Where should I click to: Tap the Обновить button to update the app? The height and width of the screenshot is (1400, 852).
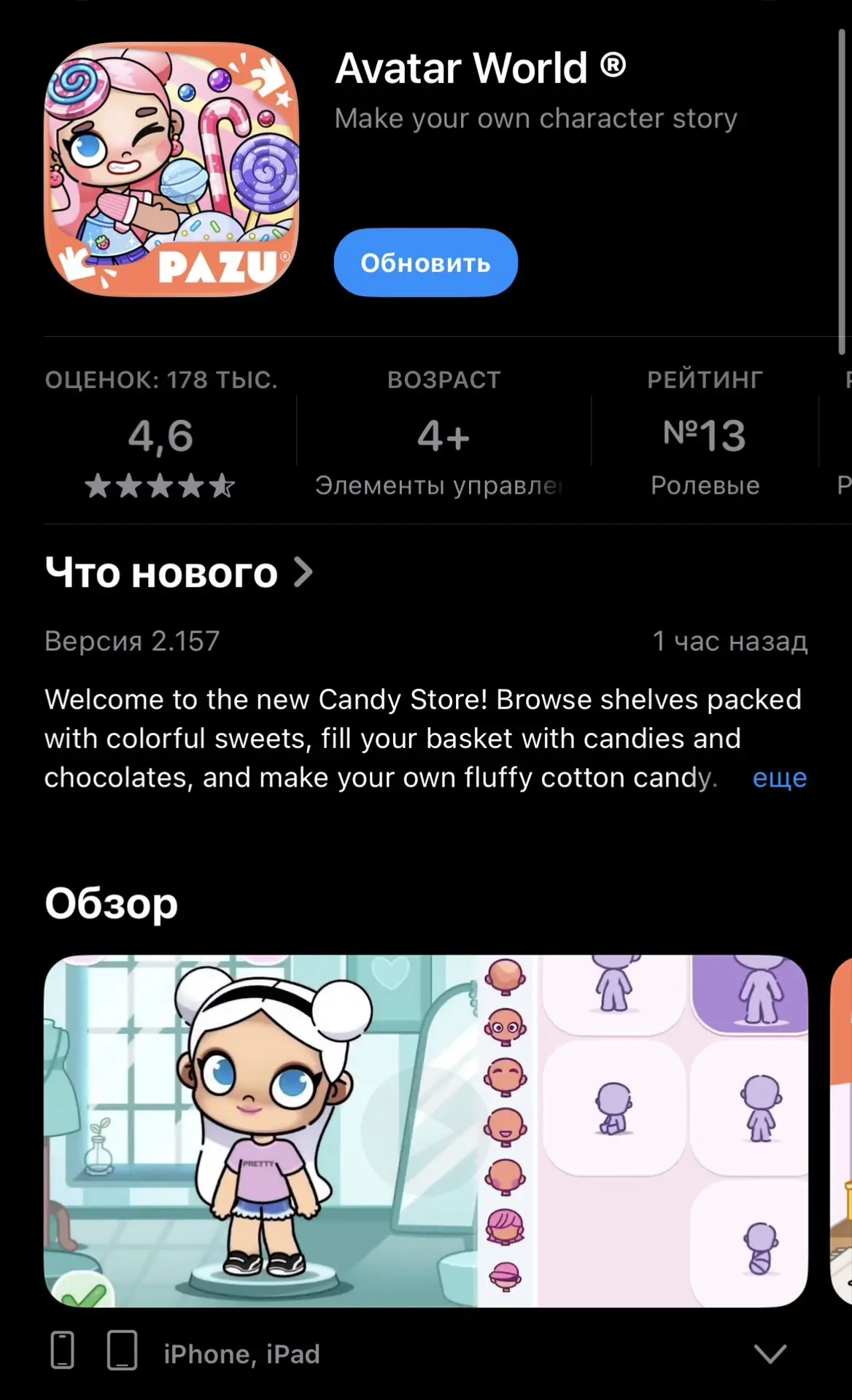(425, 262)
